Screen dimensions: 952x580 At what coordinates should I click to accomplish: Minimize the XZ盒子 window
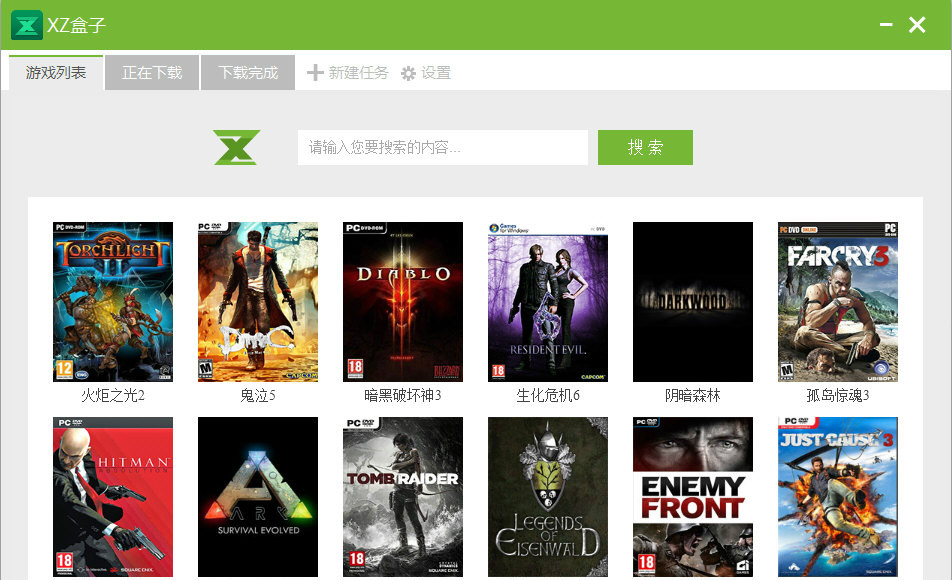coord(884,25)
